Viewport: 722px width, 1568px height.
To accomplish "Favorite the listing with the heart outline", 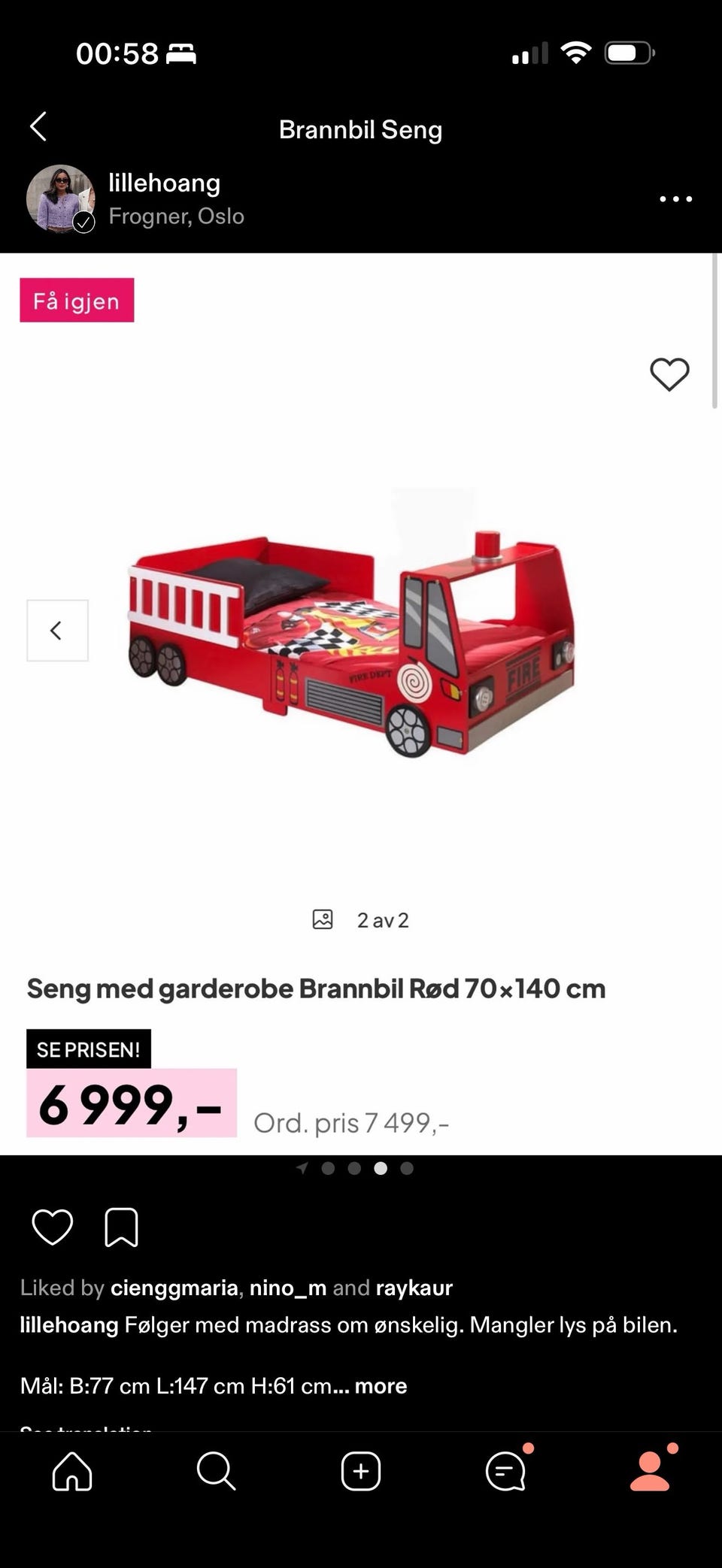I will click(x=669, y=374).
